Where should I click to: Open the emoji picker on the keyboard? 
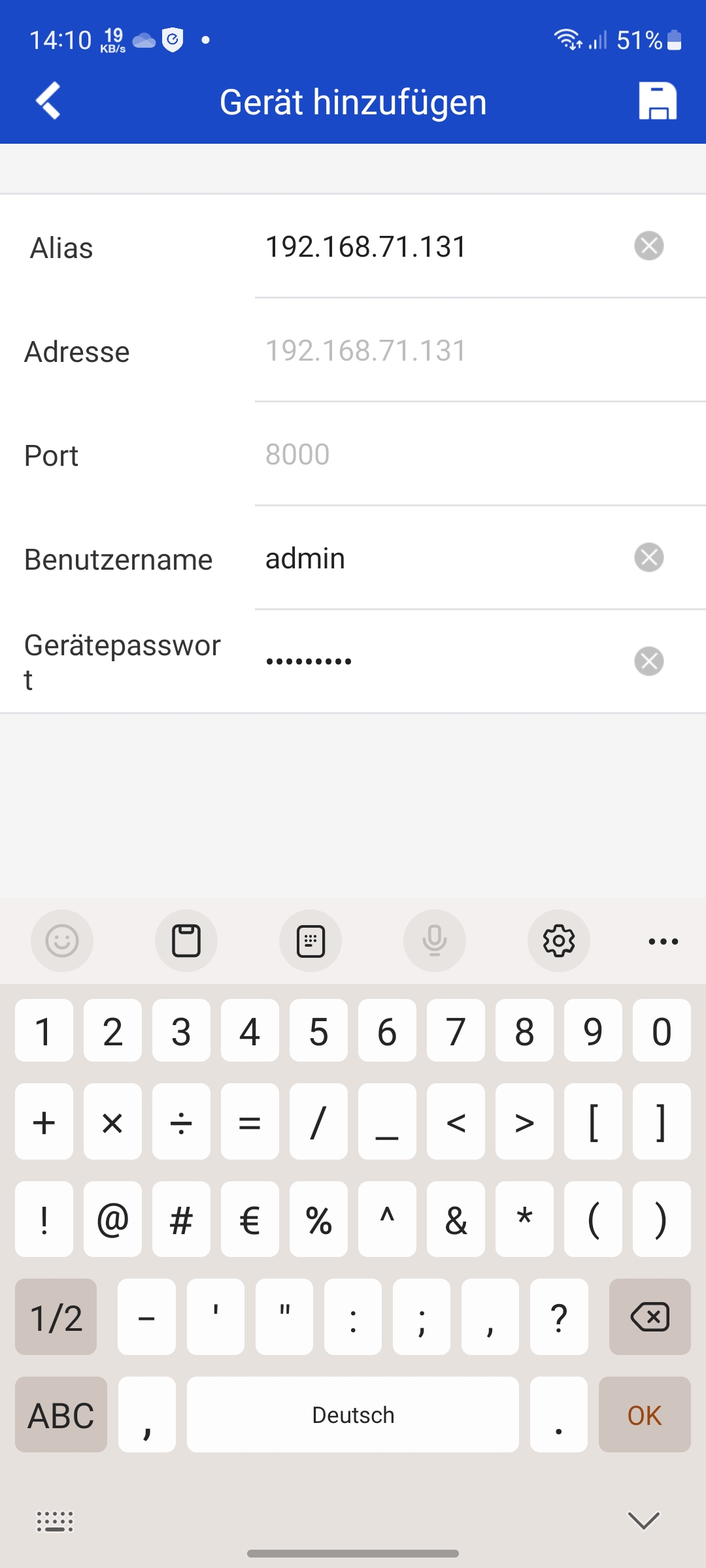coord(62,941)
